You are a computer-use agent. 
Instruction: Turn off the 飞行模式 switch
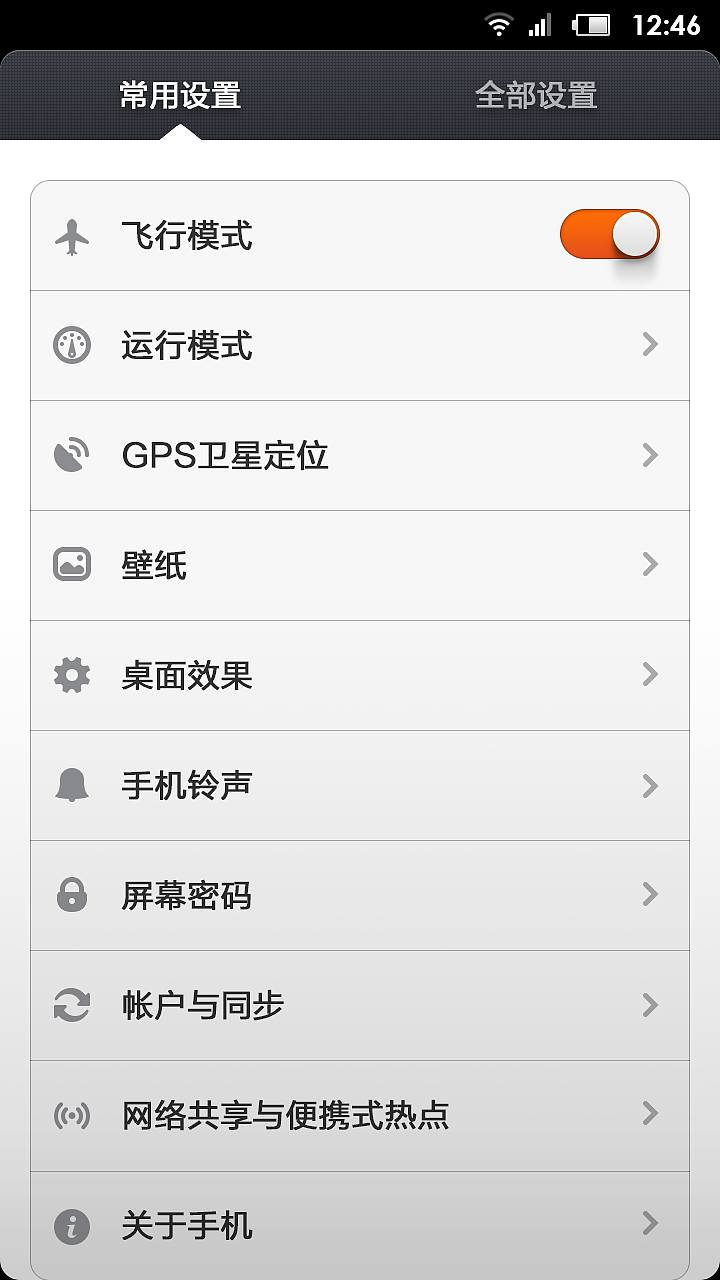click(608, 232)
